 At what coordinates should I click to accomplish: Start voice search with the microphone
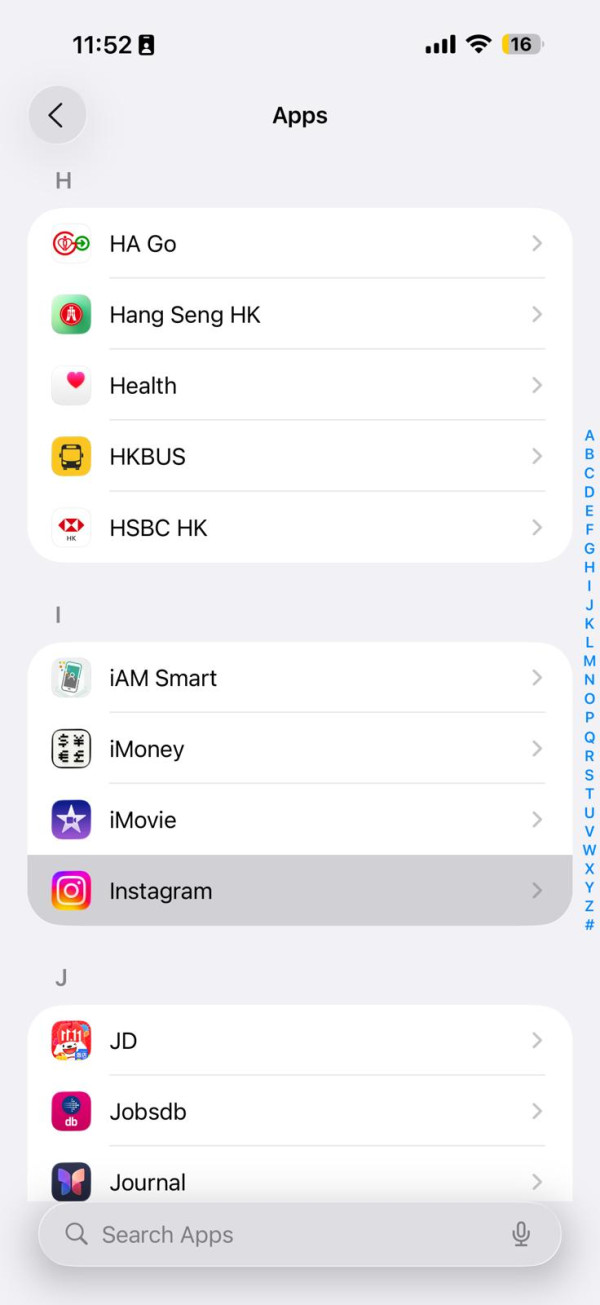click(x=521, y=1235)
